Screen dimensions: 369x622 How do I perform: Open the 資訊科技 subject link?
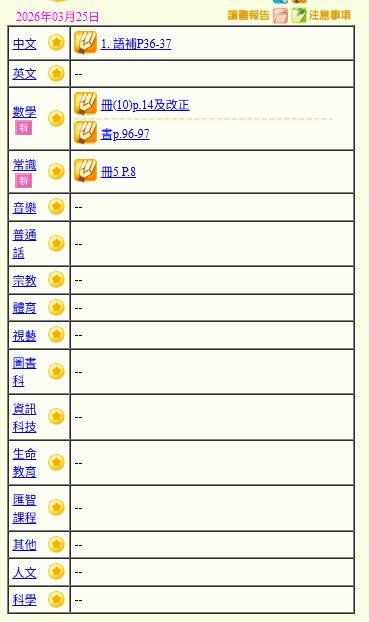click(24, 417)
